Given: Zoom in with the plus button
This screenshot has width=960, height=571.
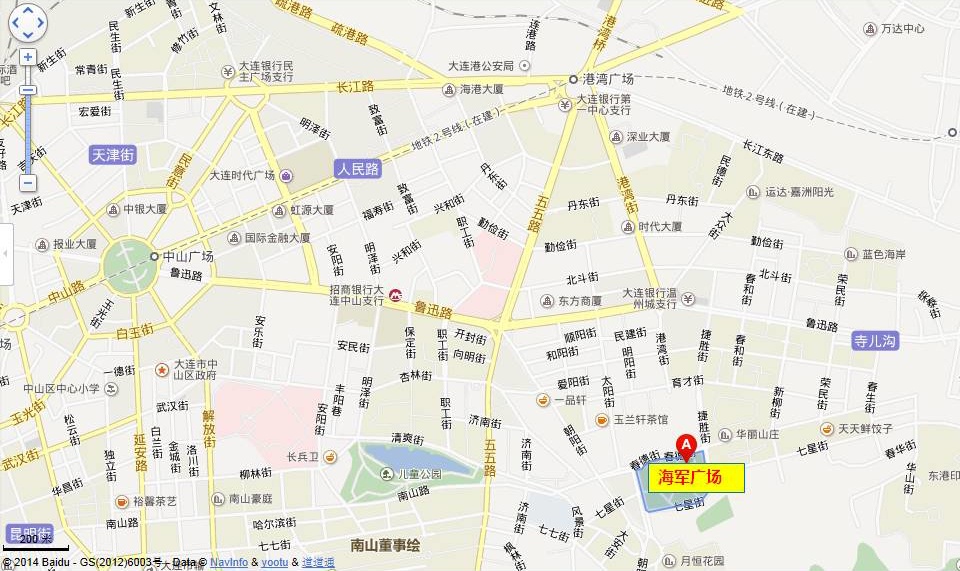Looking at the screenshot, I should click(x=28, y=57).
